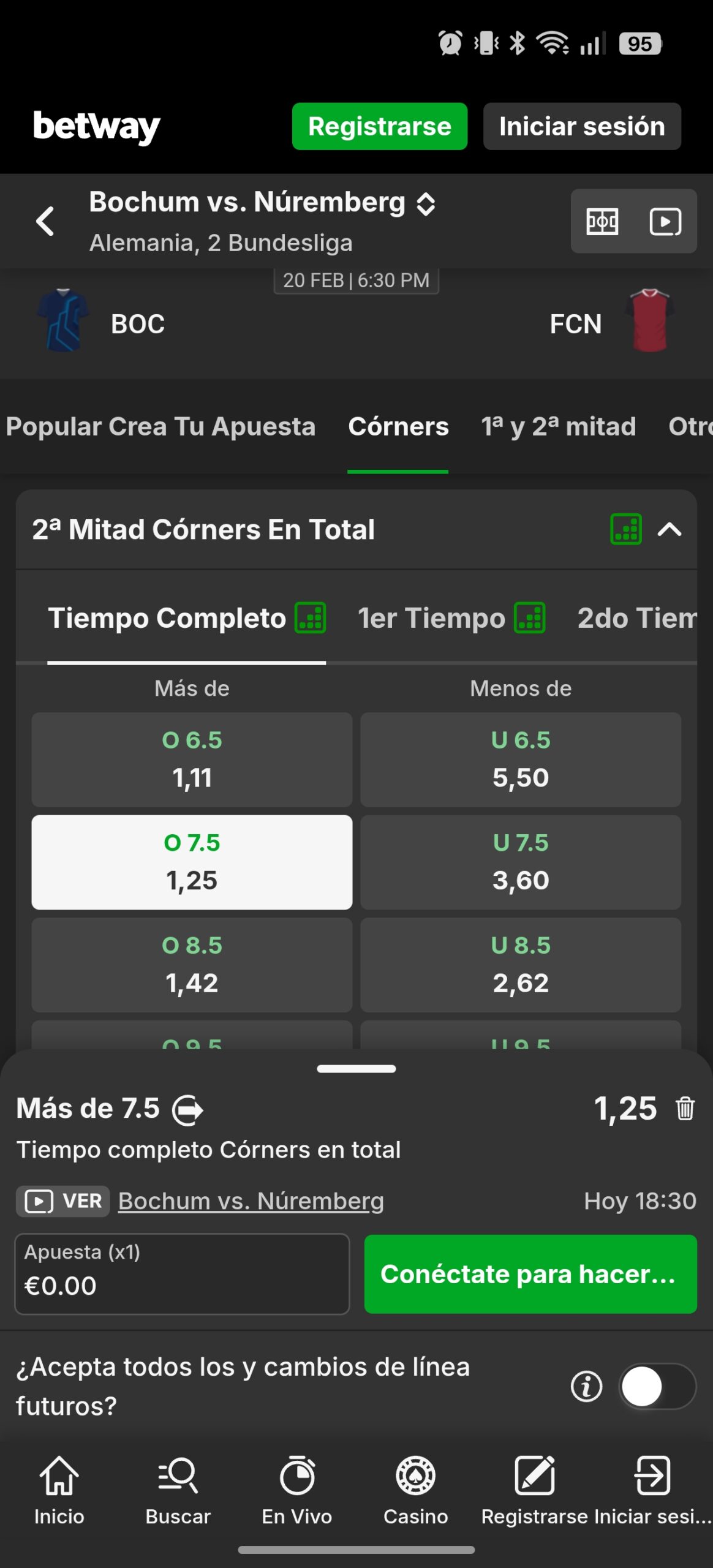Remove the bet with the trash icon
Viewport: 713px width, 1568px height.
(x=685, y=1109)
